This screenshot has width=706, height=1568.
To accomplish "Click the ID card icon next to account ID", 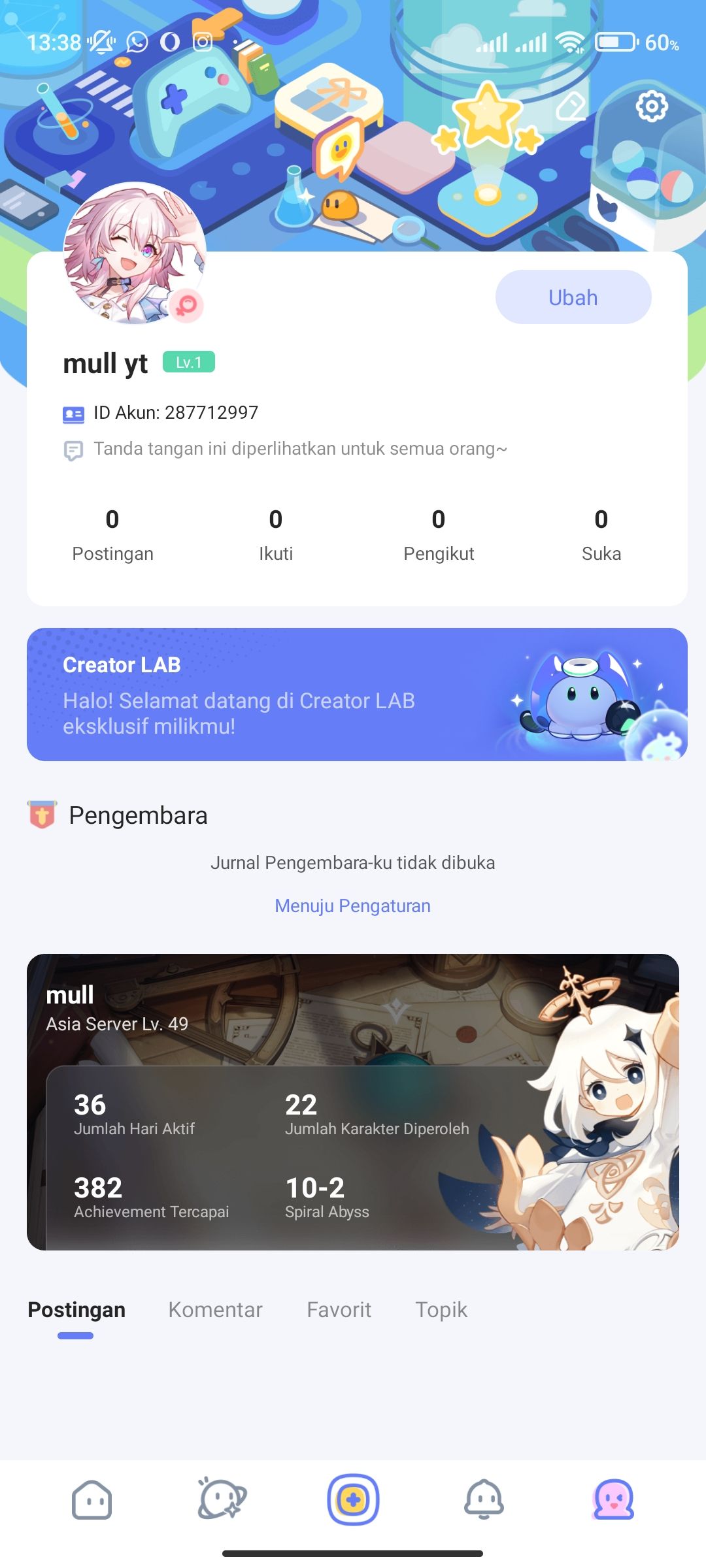I will (x=73, y=413).
